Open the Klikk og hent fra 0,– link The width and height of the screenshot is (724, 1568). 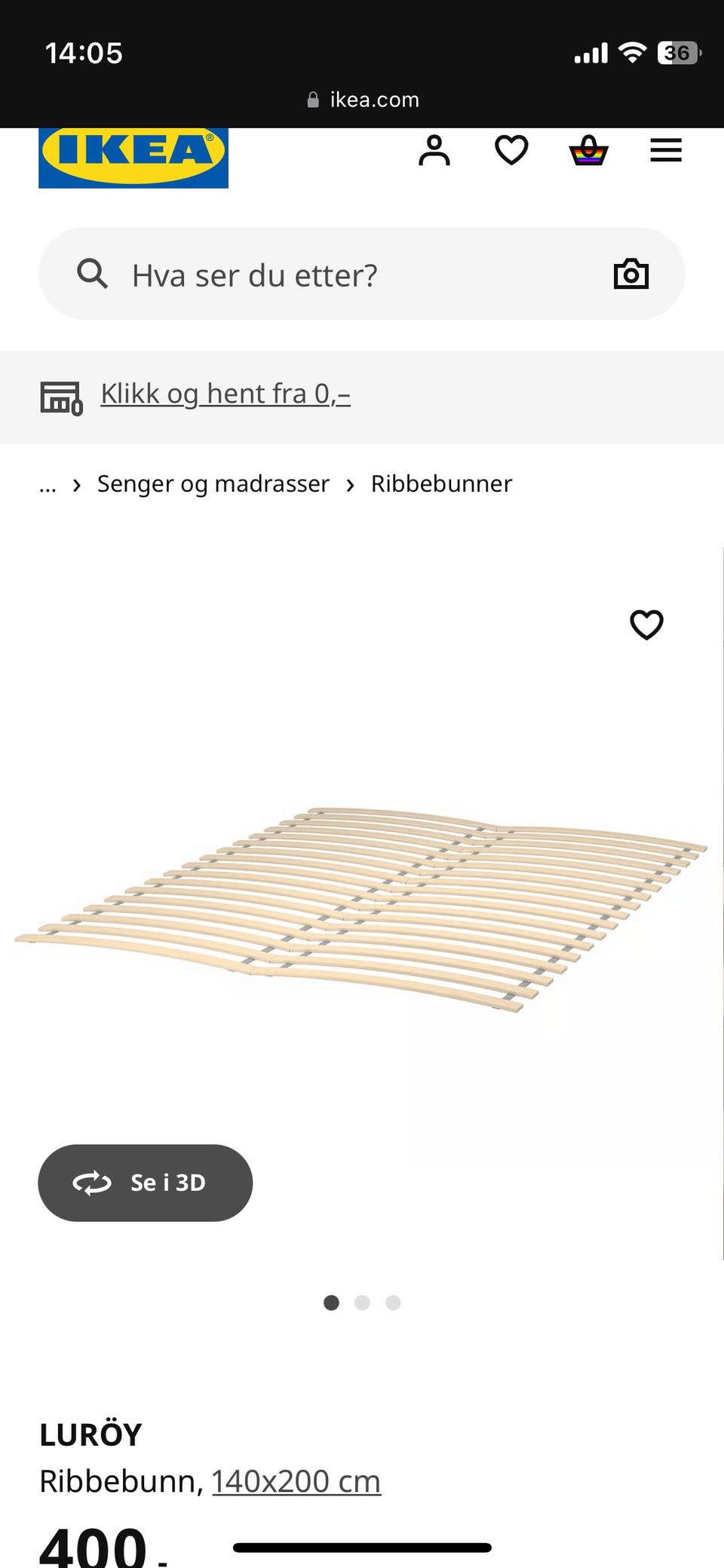pyautogui.click(x=225, y=393)
